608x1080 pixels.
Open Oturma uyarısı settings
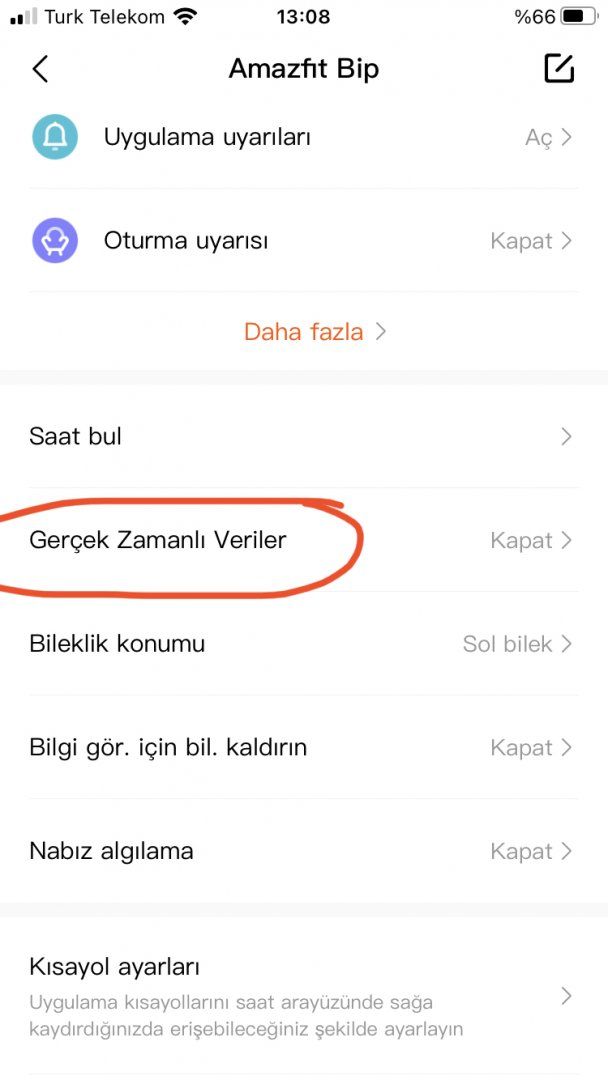[x=304, y=241]
